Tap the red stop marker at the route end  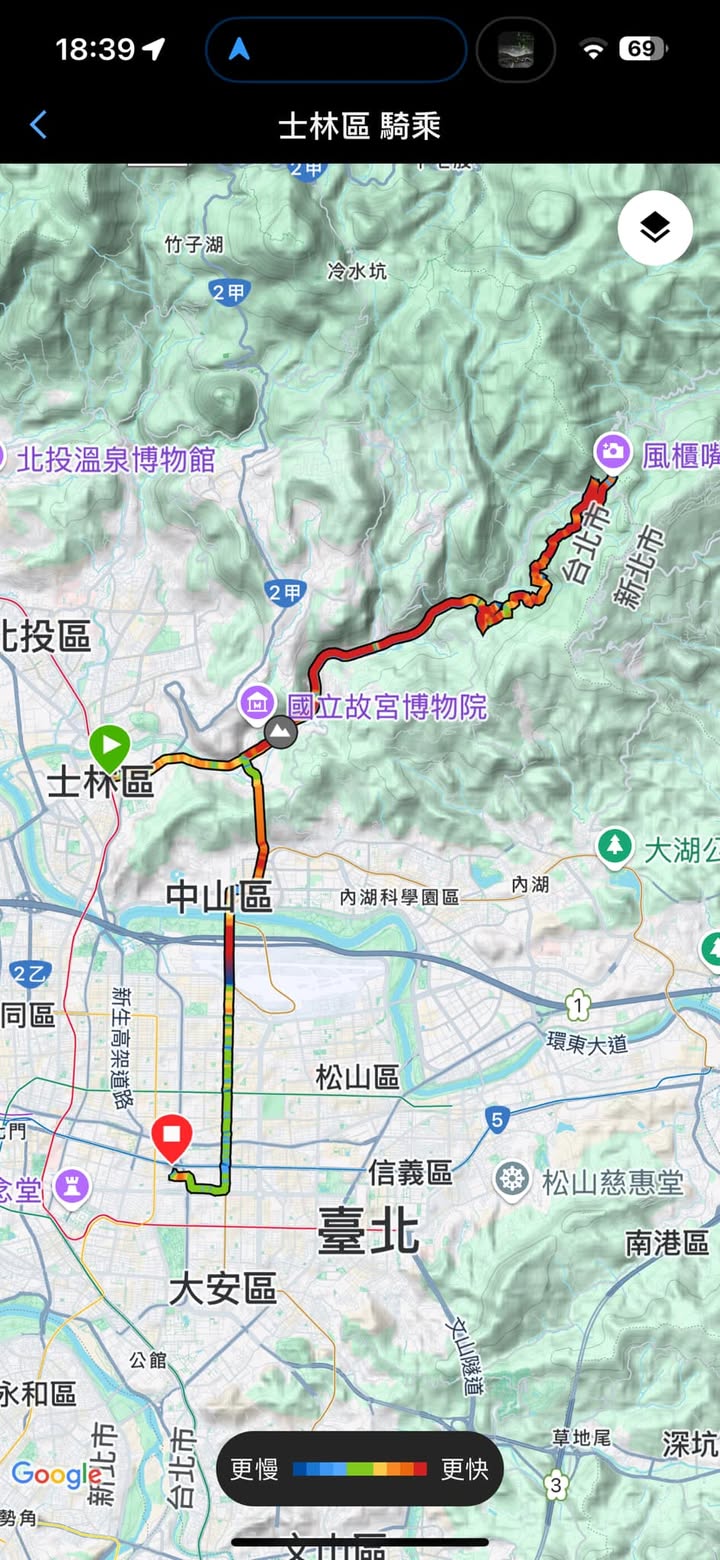172,1137
